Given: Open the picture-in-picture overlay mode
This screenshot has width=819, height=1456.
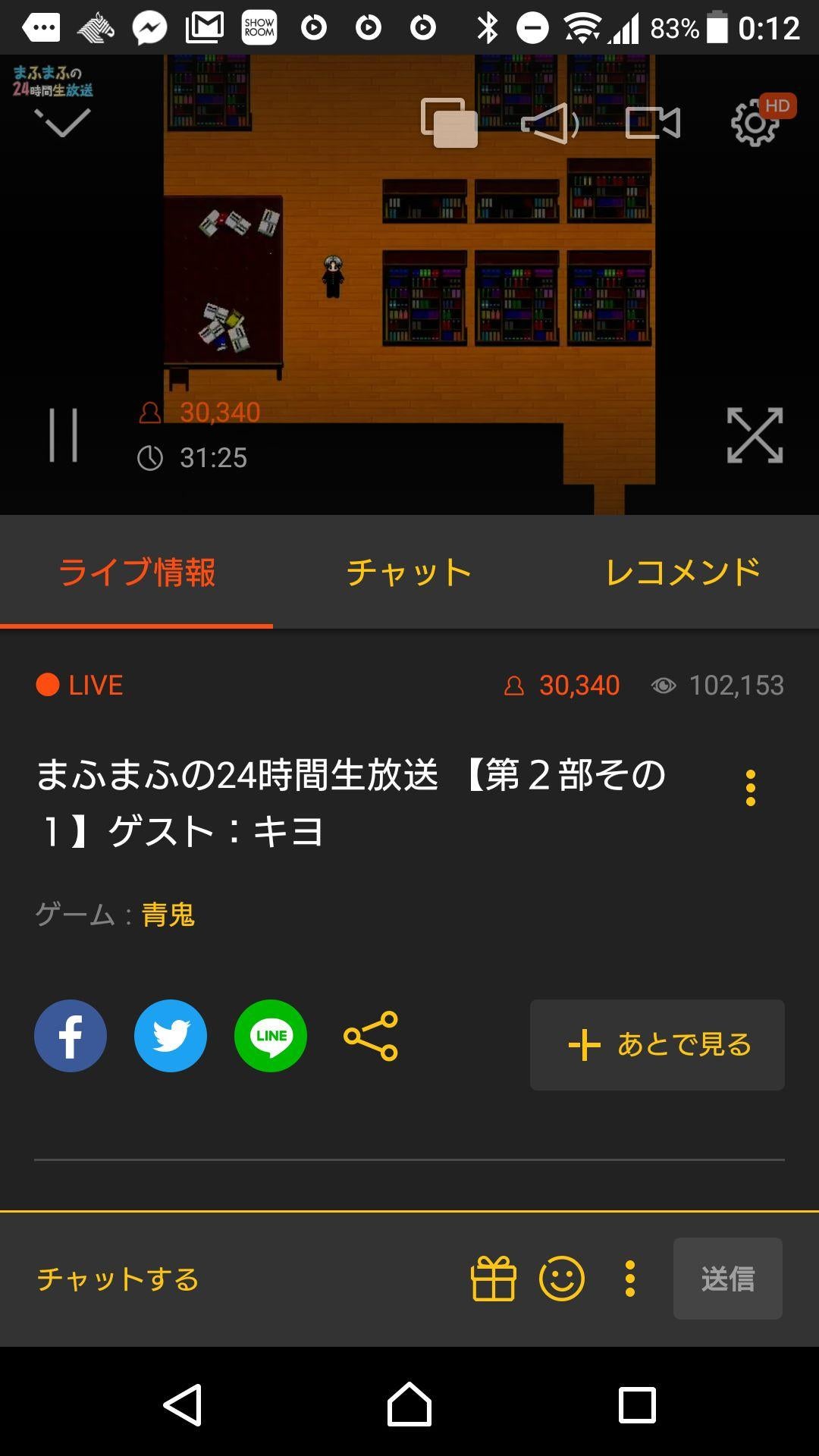Looking at the screenshot, I should coord(449,123).
